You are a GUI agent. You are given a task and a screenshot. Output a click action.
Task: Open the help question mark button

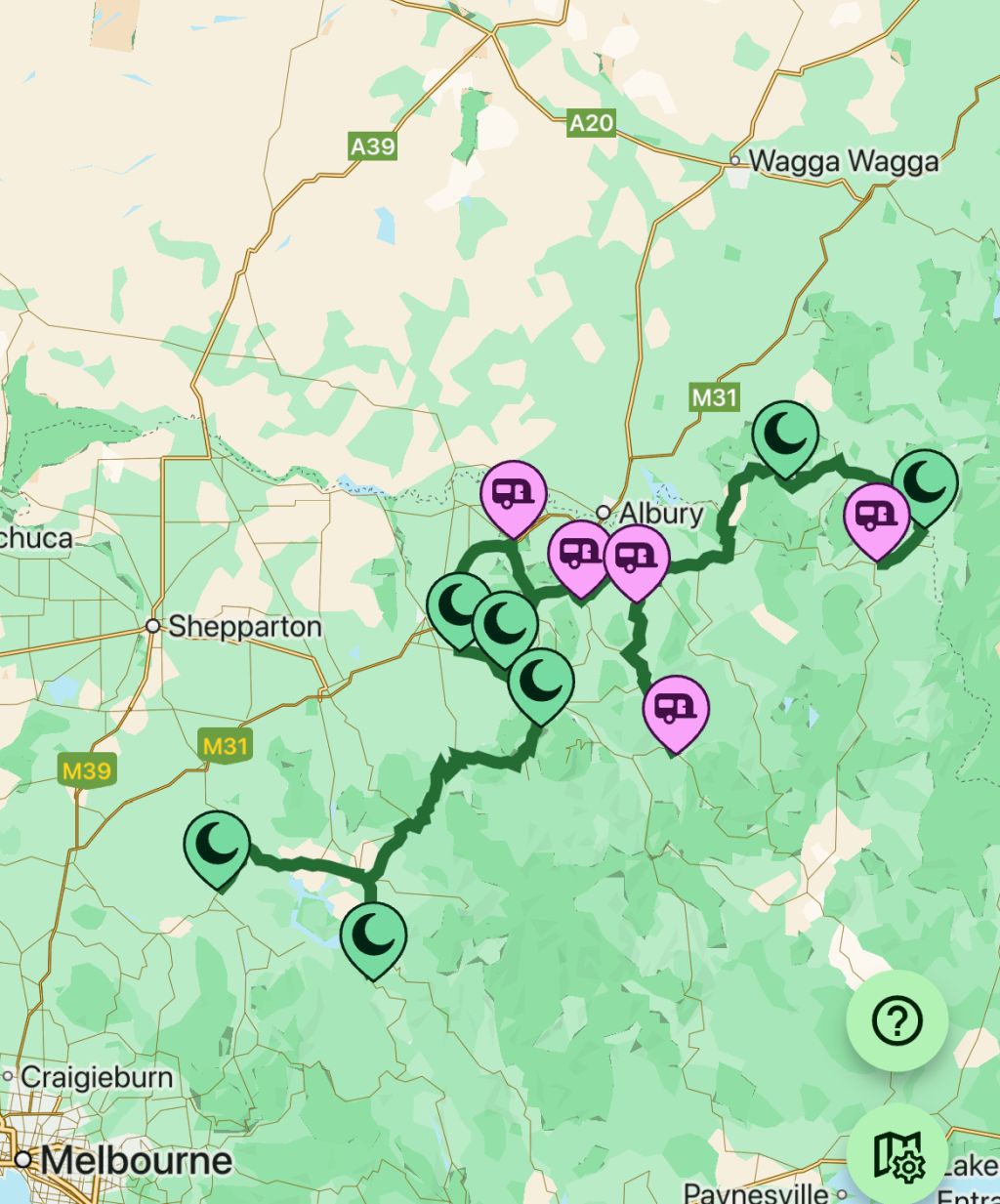[896, 1020]
